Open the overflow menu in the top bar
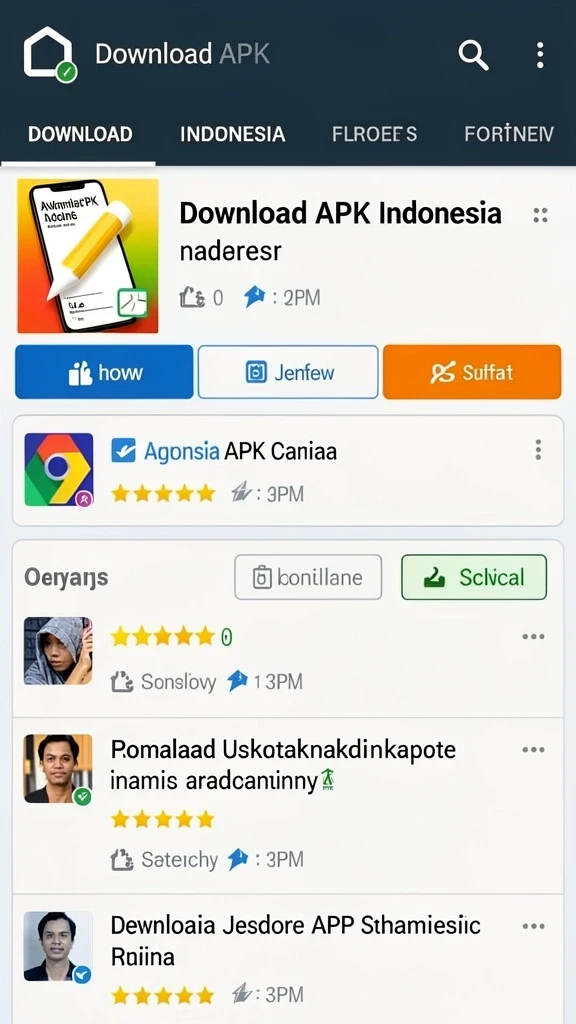576x1024 pixels. point(539,55)
